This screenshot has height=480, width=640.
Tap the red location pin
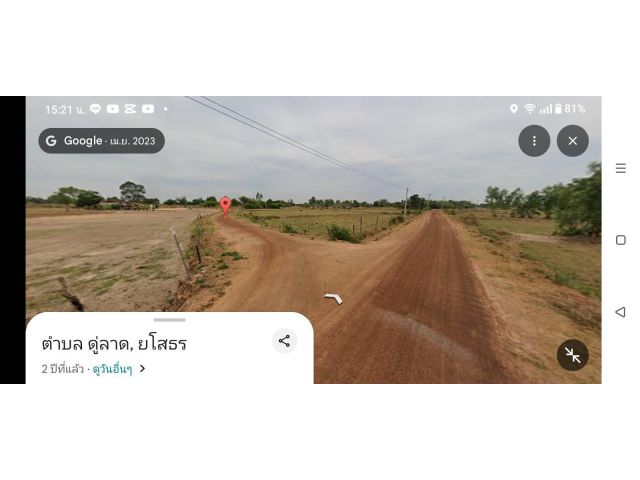coord(225,205)
